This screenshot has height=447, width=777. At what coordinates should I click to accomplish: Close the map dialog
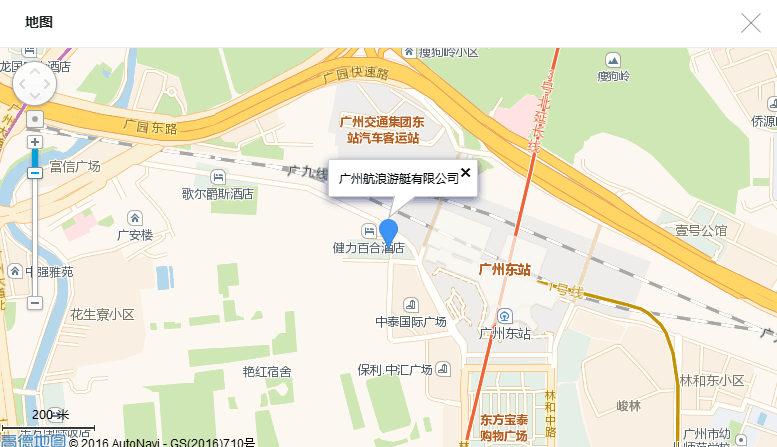click(750, 23)
